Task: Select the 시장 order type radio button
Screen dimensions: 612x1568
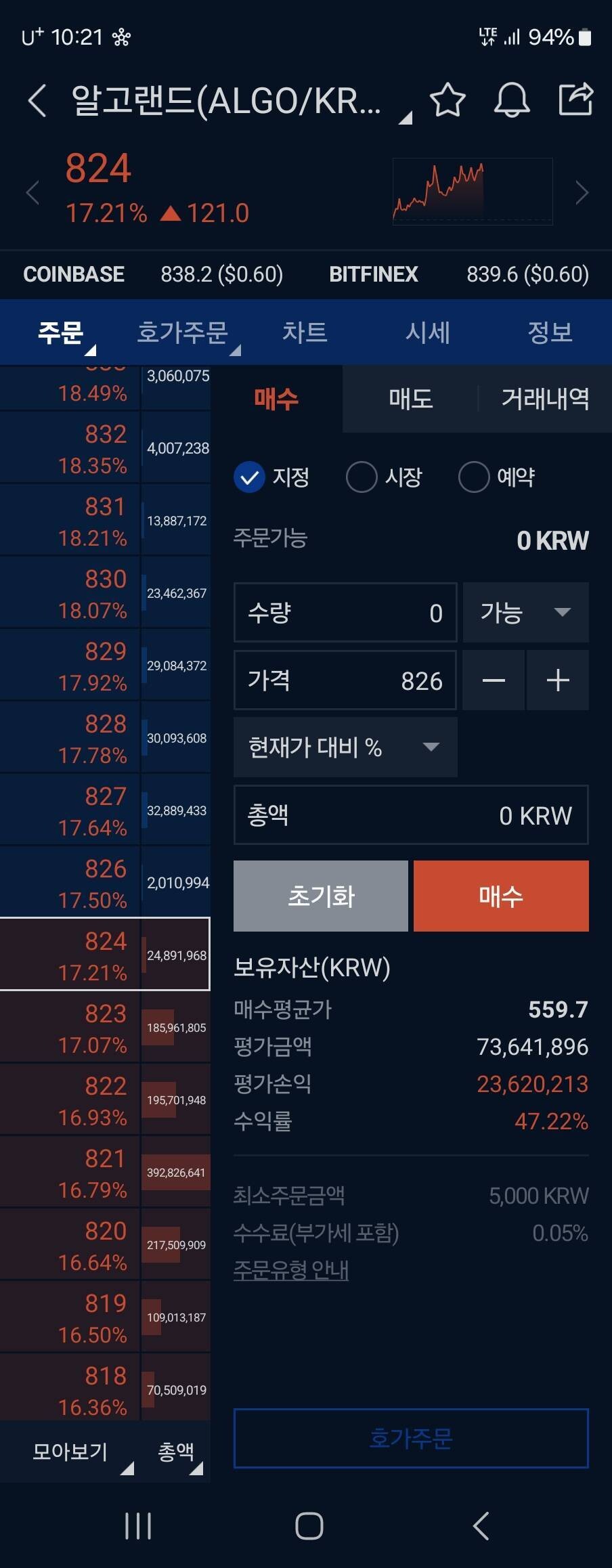Action: (363, 477)
